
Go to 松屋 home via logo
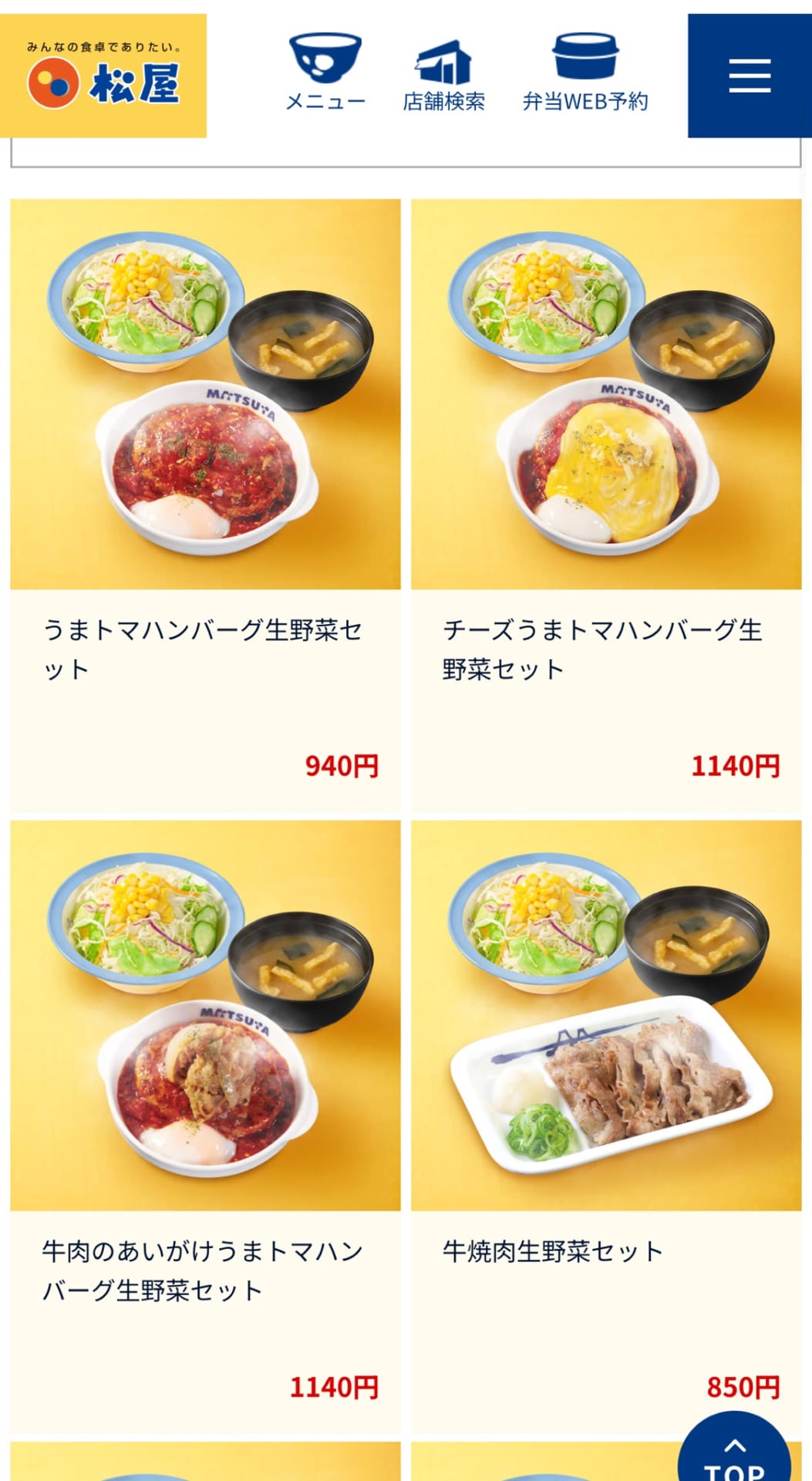click(103, 76)
